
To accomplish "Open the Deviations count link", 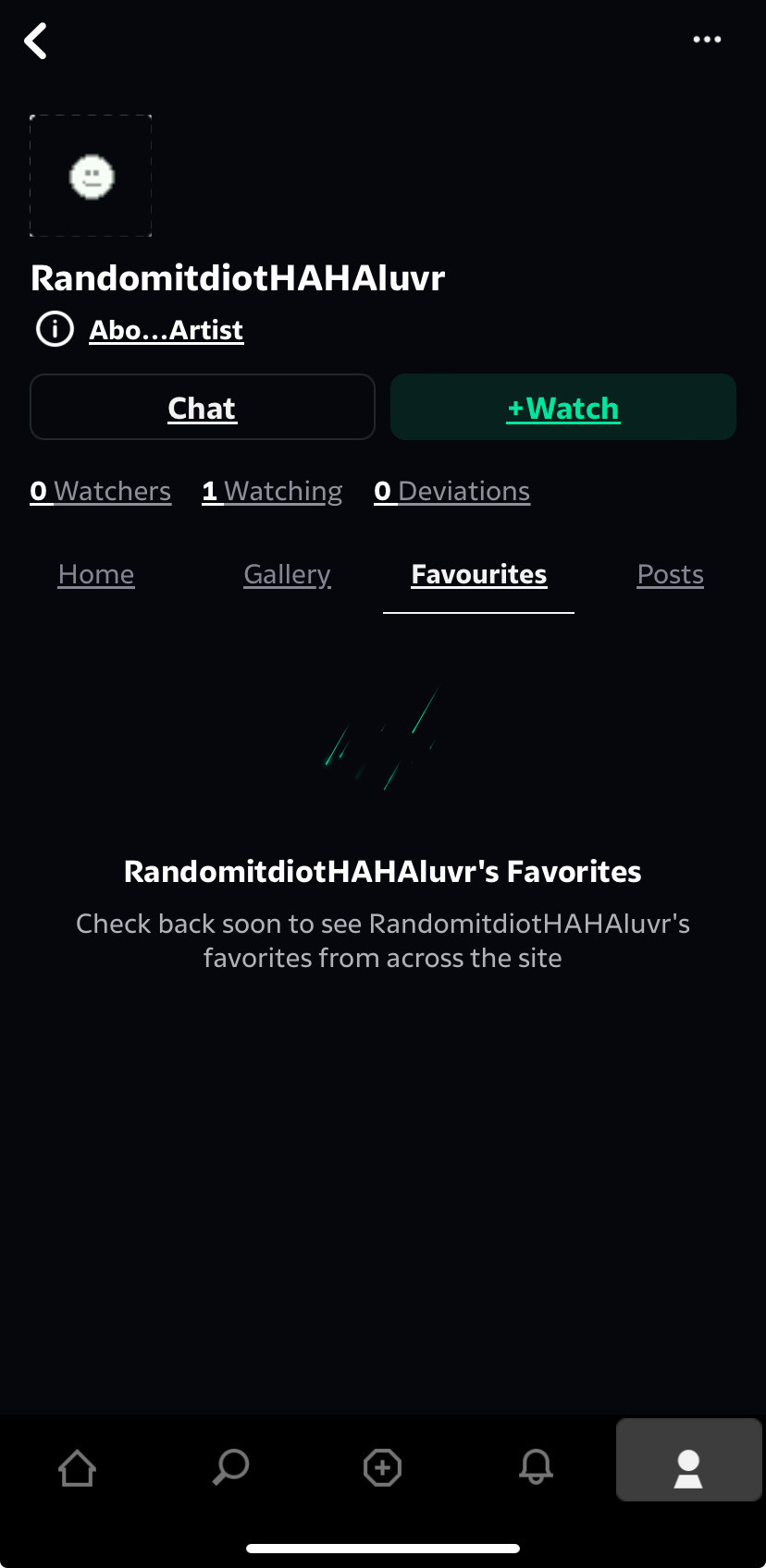I will tap(452, 491).
